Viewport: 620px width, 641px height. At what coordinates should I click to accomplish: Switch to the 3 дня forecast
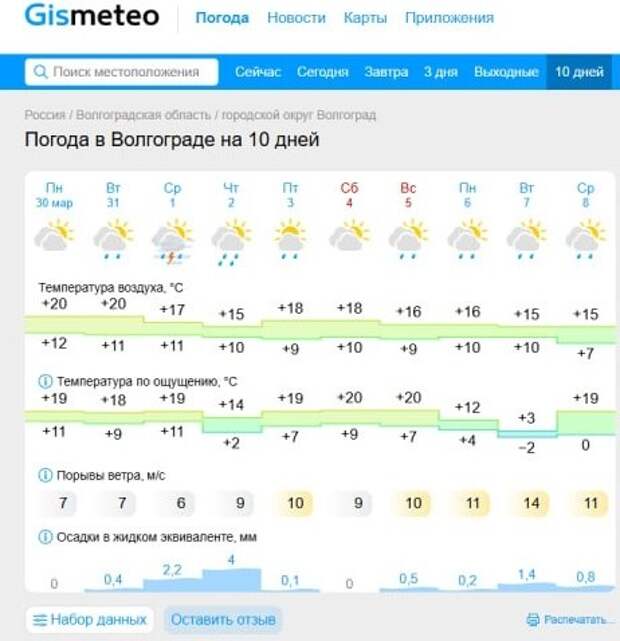[x=441, y=72]
